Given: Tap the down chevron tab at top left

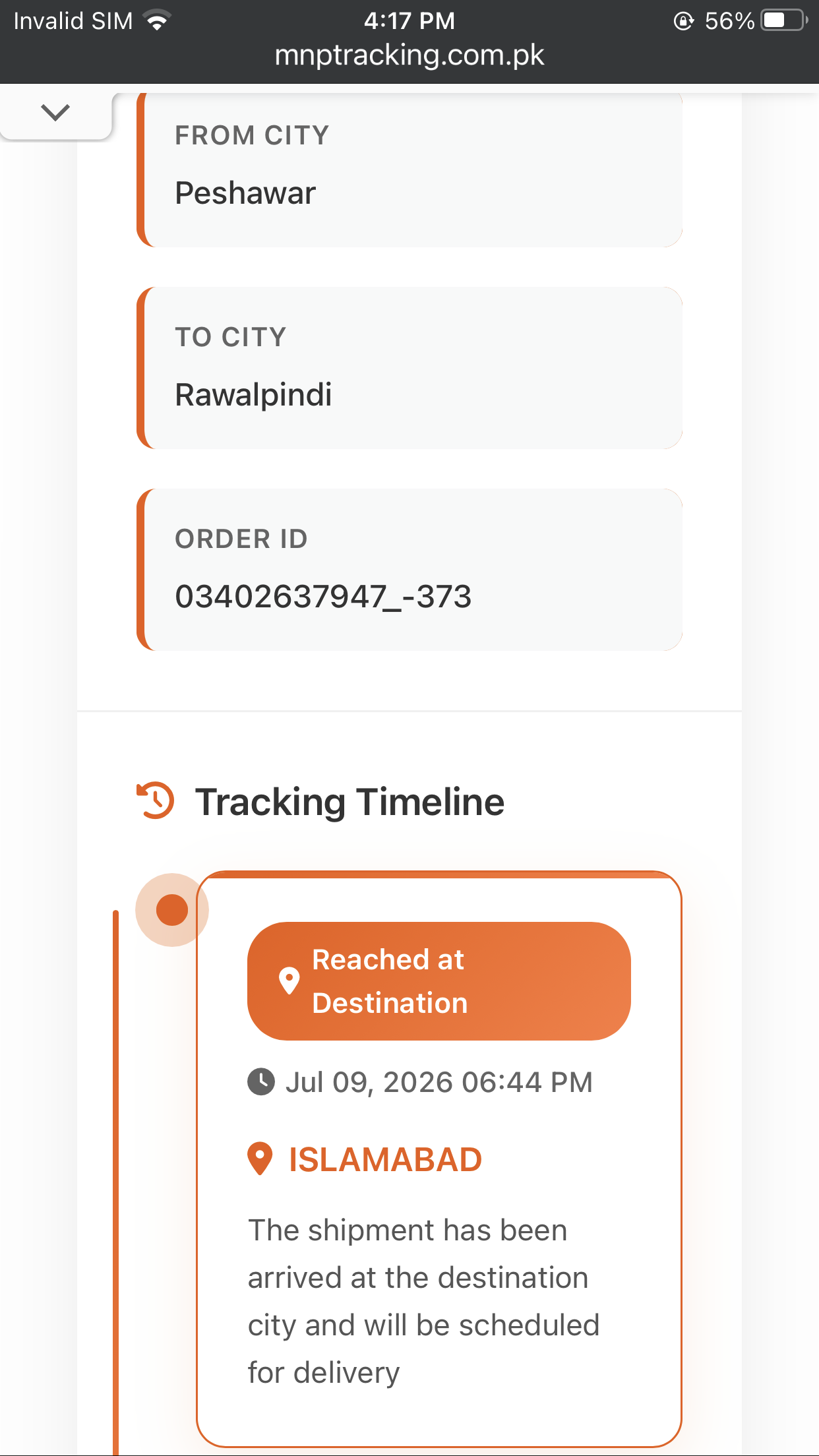Looking at the screenshot, I should (55, 113).
